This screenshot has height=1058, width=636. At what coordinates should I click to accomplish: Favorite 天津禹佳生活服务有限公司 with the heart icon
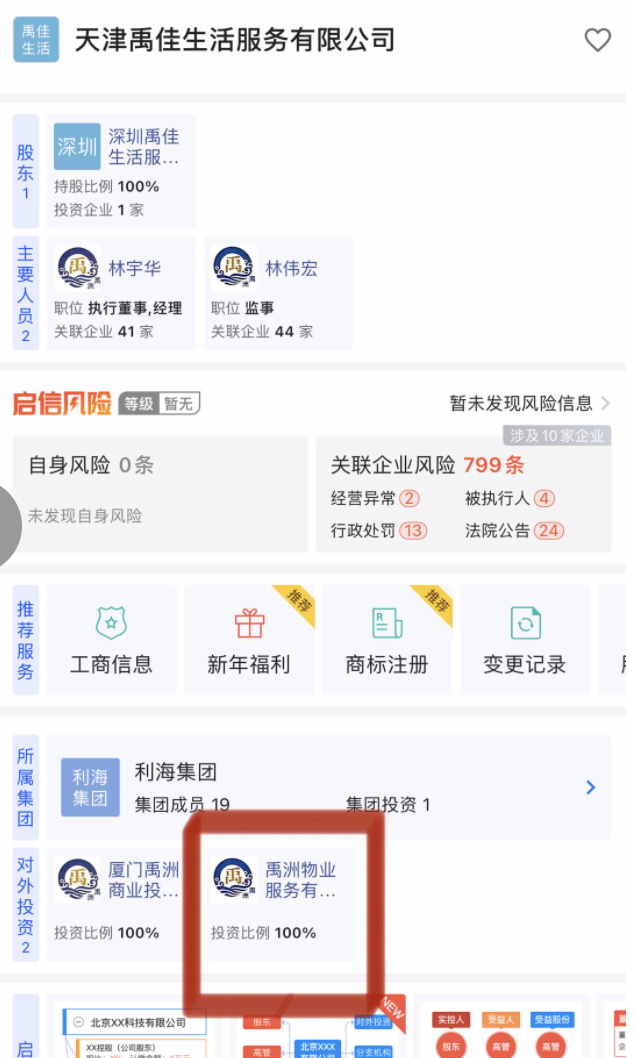click(597, 40)
